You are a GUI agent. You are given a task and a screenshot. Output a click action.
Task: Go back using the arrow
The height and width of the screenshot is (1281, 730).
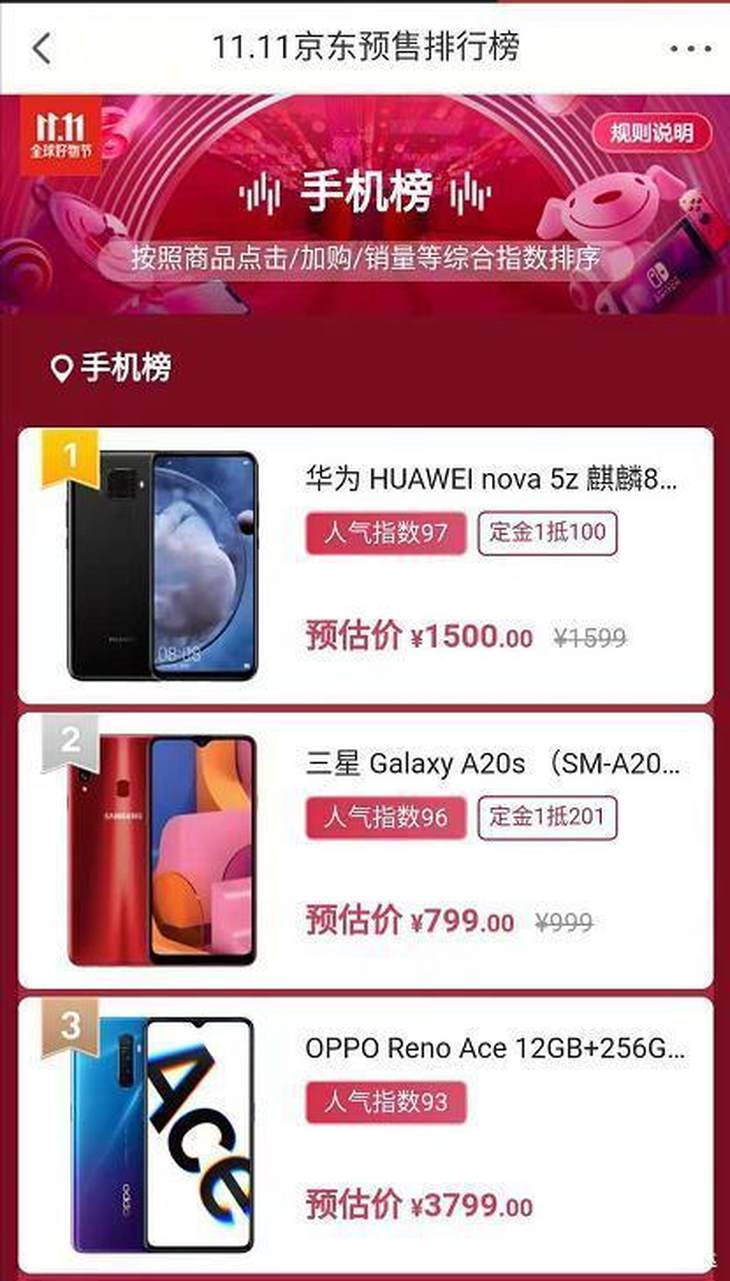coord(41,48)
